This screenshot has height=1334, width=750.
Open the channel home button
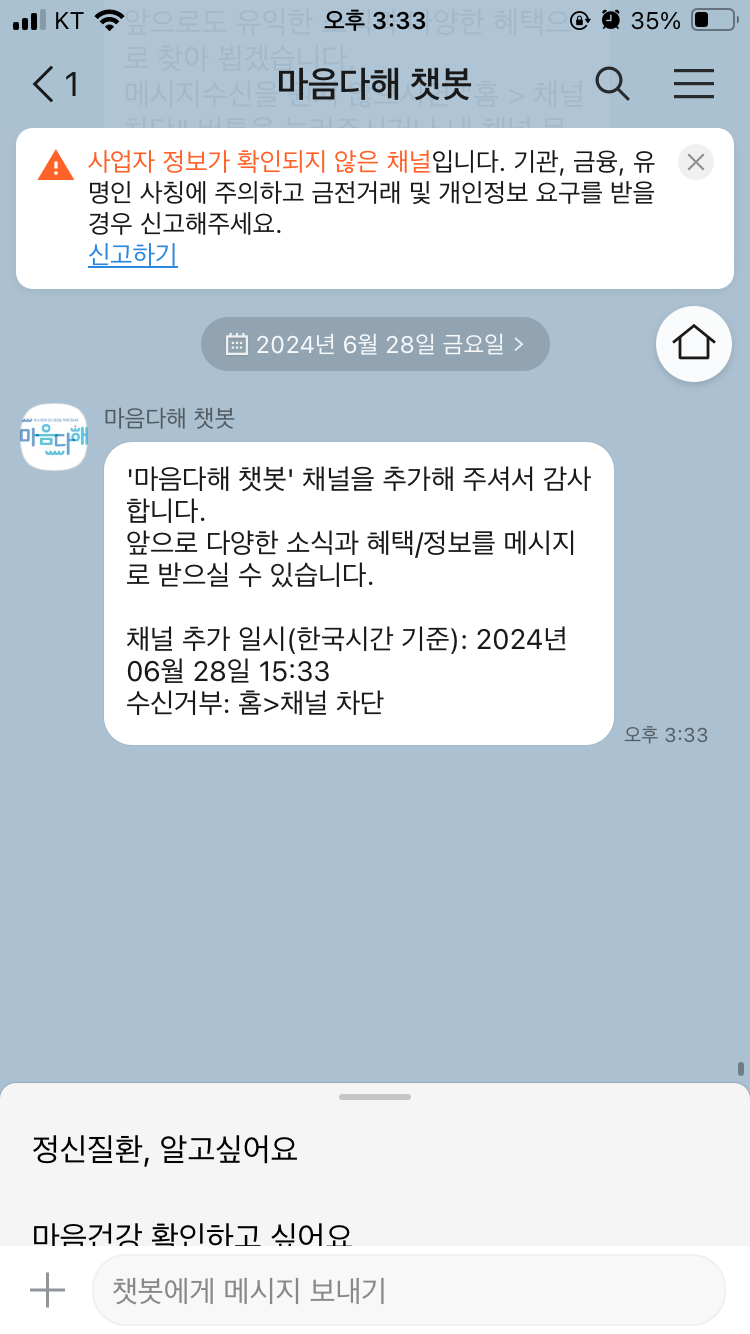(x=693, y=344)
